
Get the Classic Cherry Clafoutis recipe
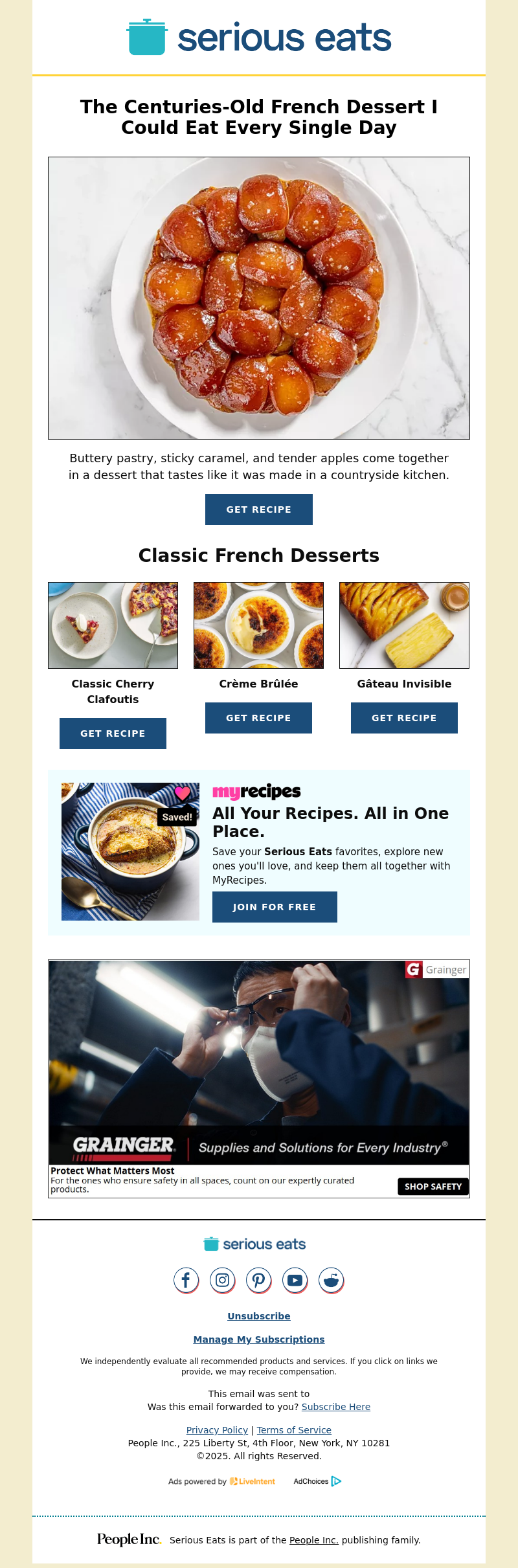point(113,734)
